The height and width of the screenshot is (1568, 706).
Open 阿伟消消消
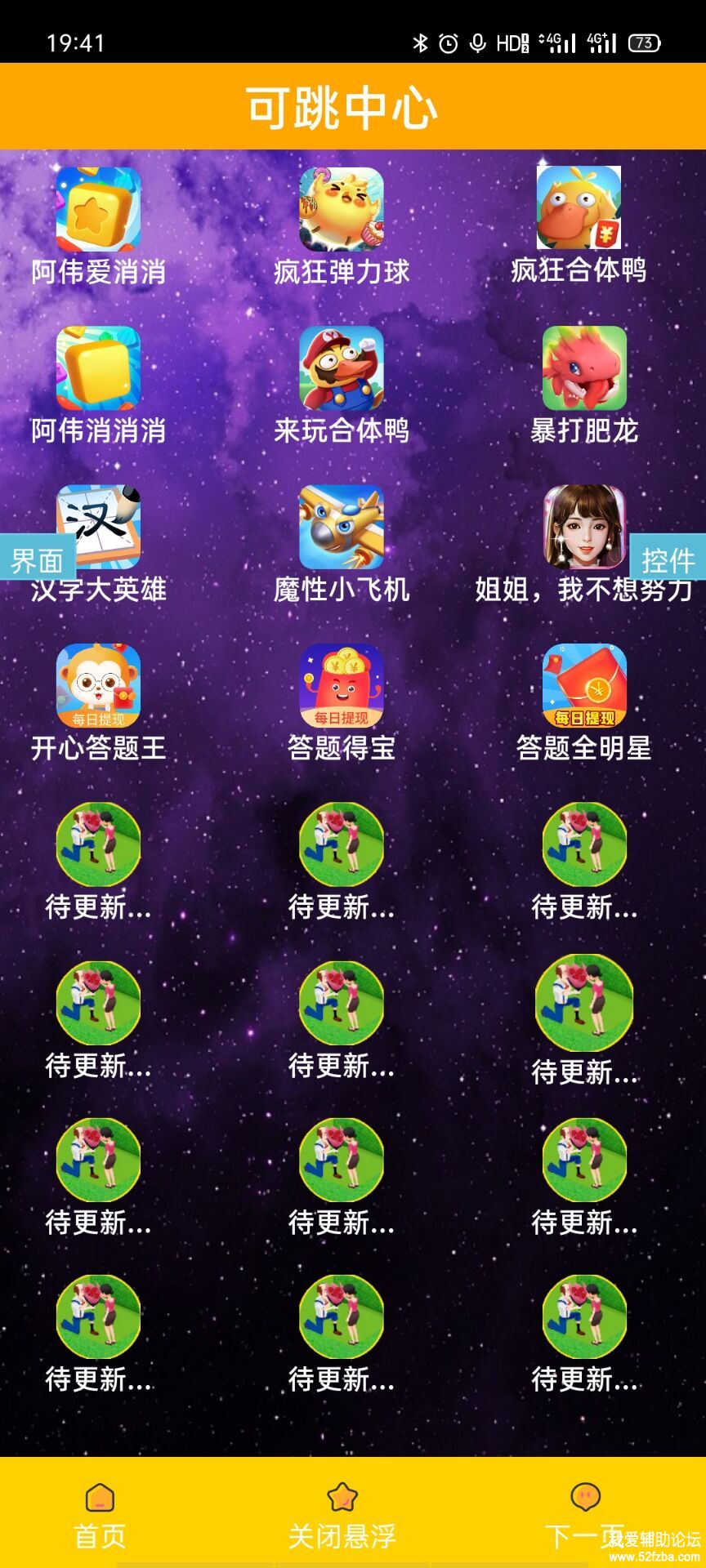[x=98, y=369]
